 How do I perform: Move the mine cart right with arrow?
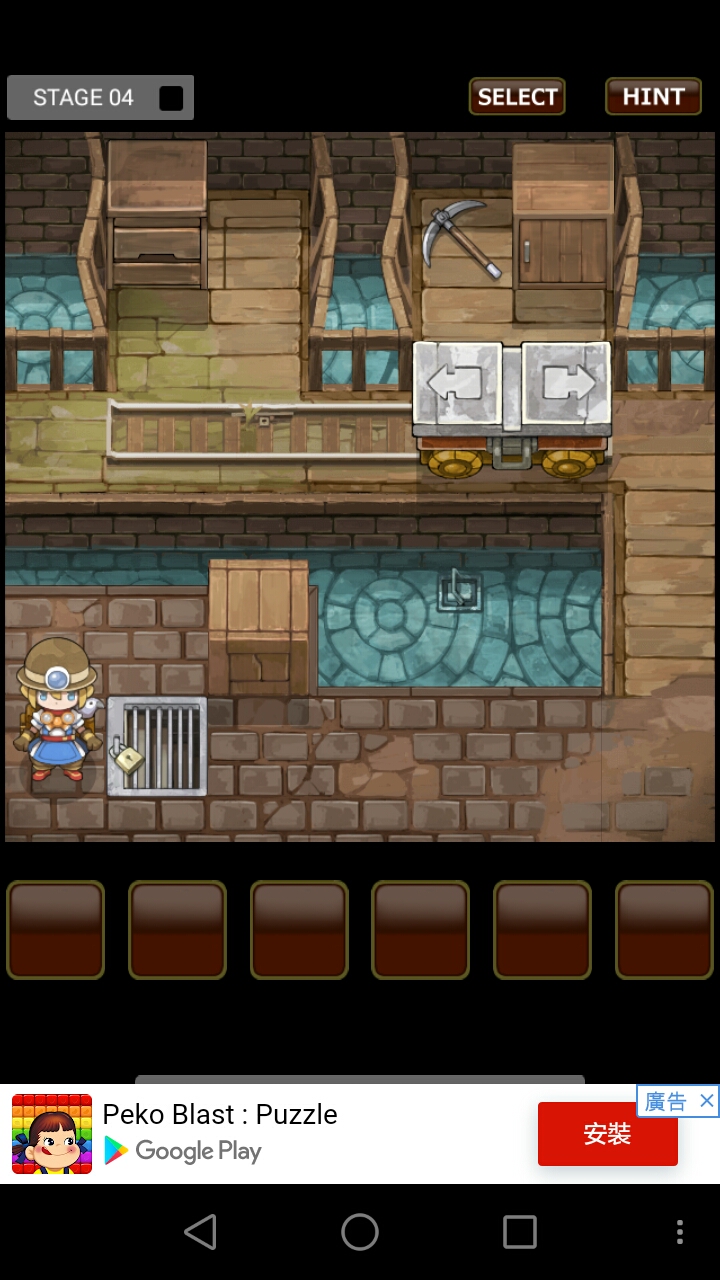click(x=566, y=382)
